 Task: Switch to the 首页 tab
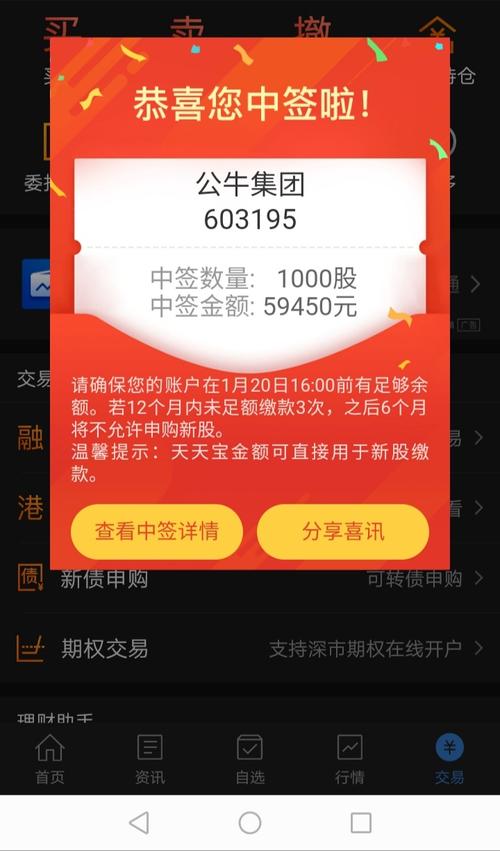(50, 759)
